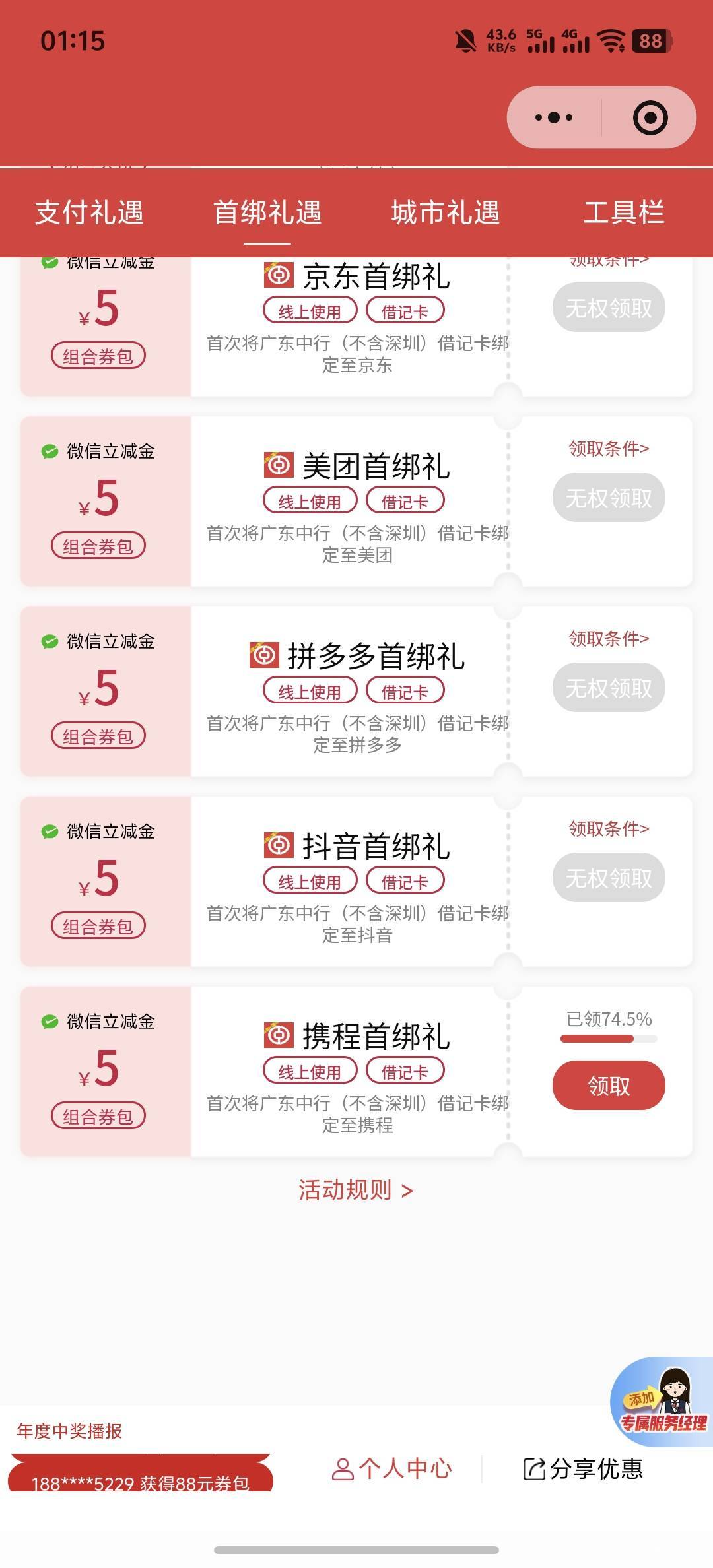View 领取条件 for 抖音首绑礼
This screenshot has height=1568, width=713.
(609, 829)
